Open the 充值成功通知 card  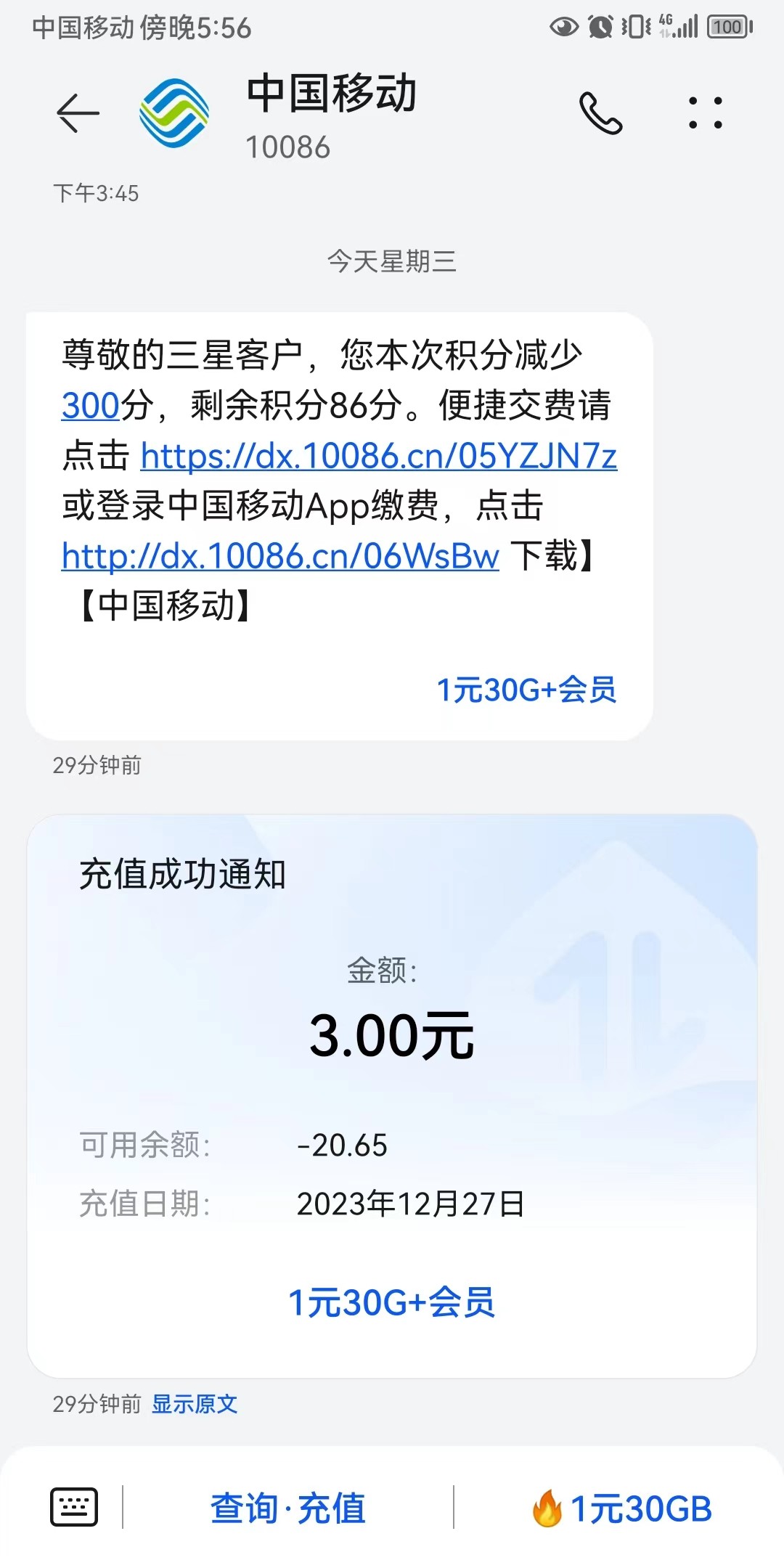[x=391, y=1016]
